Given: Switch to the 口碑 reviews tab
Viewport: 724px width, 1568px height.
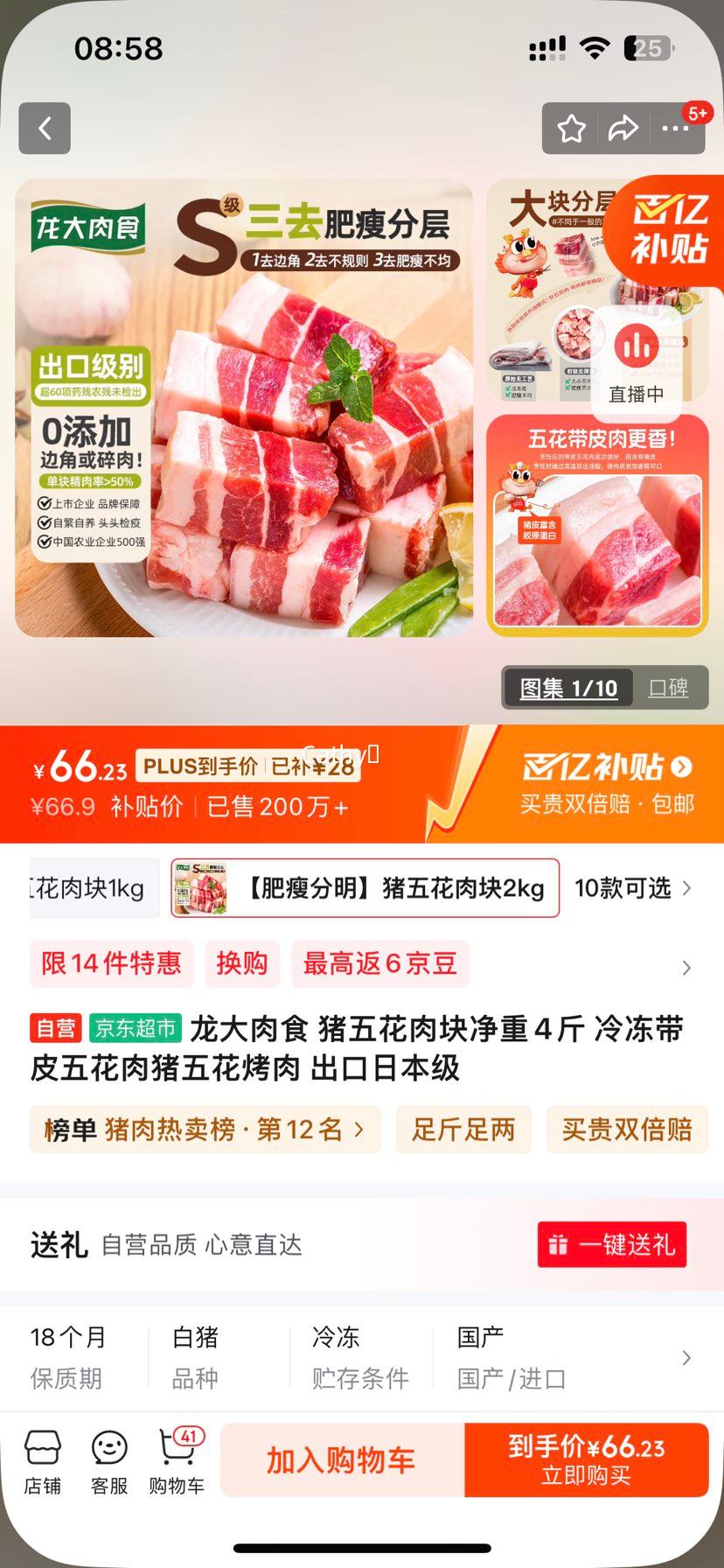Looking at the screenshot, I should (x=670, y=688).
